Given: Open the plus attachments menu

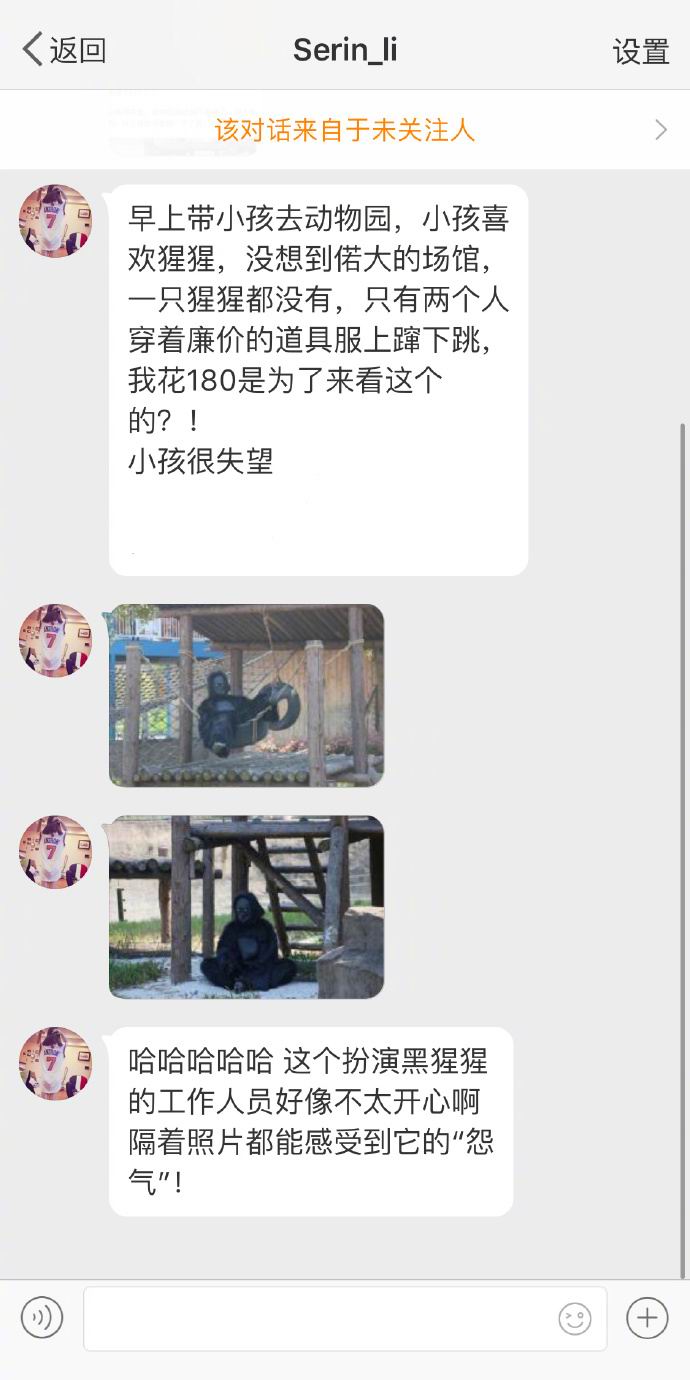Looking at the screenshot, I should 647,1318.
